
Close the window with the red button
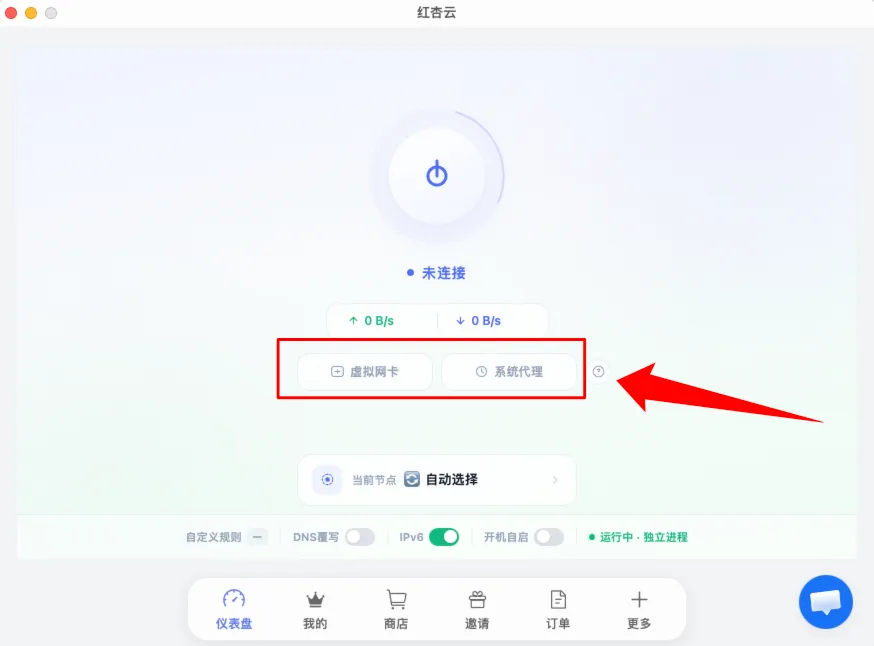click(11, 13)
